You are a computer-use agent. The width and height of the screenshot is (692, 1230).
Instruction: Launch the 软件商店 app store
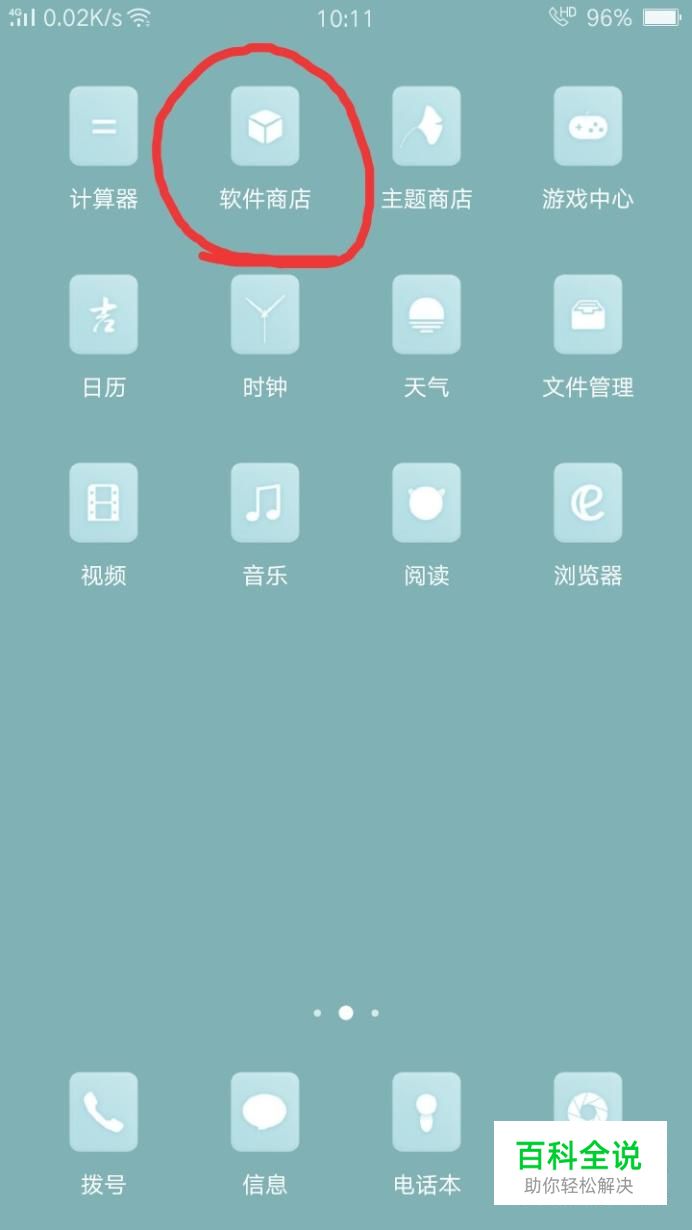coord(265,126)
